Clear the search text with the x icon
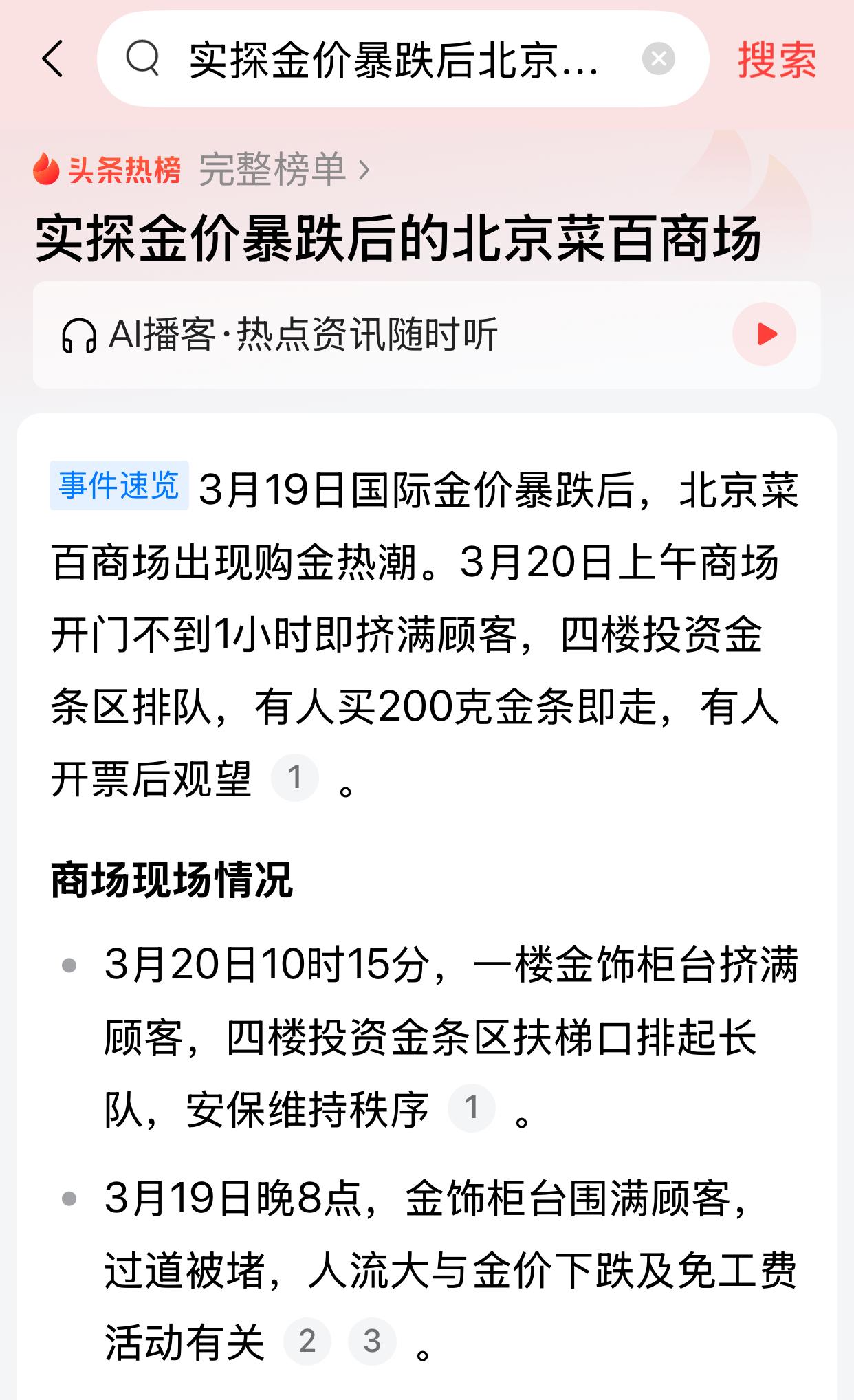The image size is (854, 1400). 658,58
